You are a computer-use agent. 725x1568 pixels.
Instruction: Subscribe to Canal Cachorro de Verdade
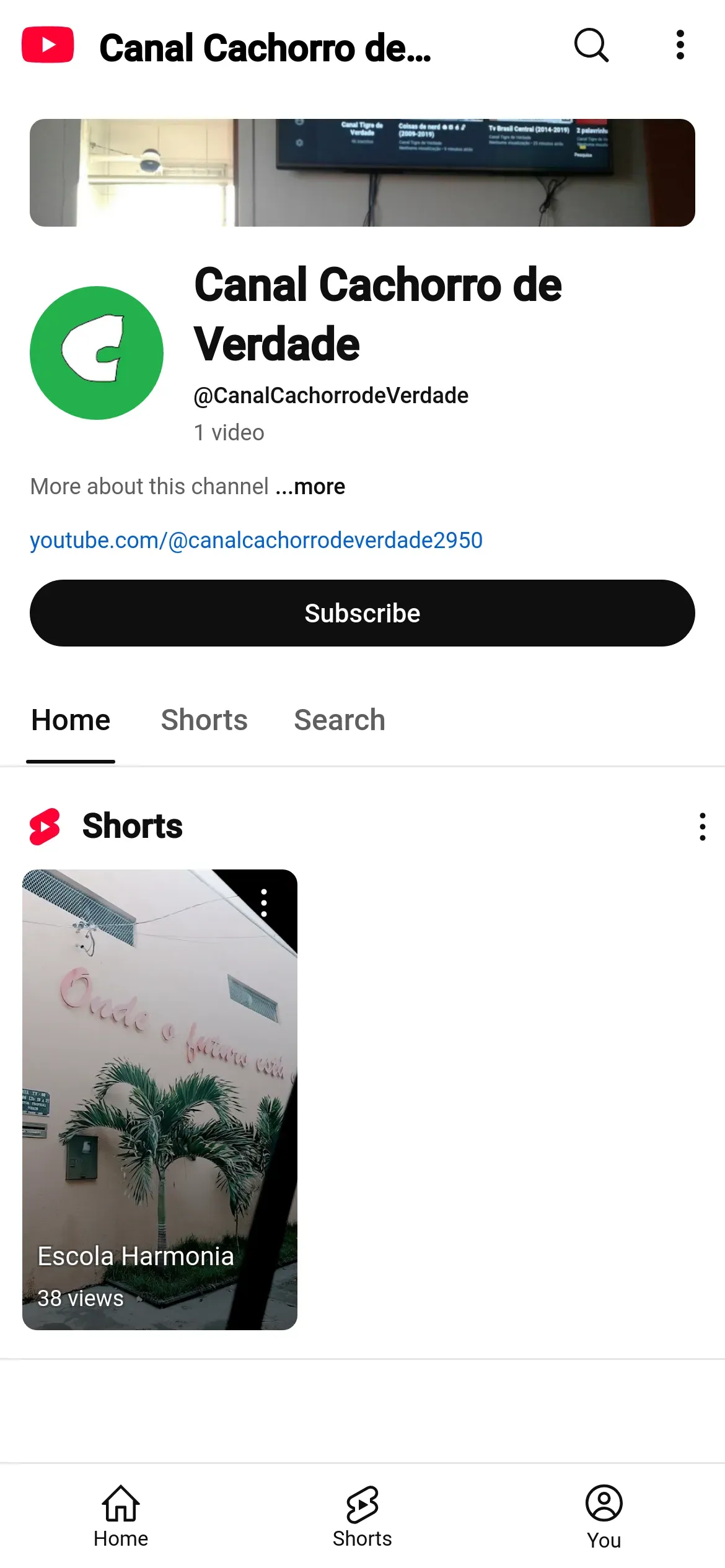pyautogui.click(x=362, y=613)
